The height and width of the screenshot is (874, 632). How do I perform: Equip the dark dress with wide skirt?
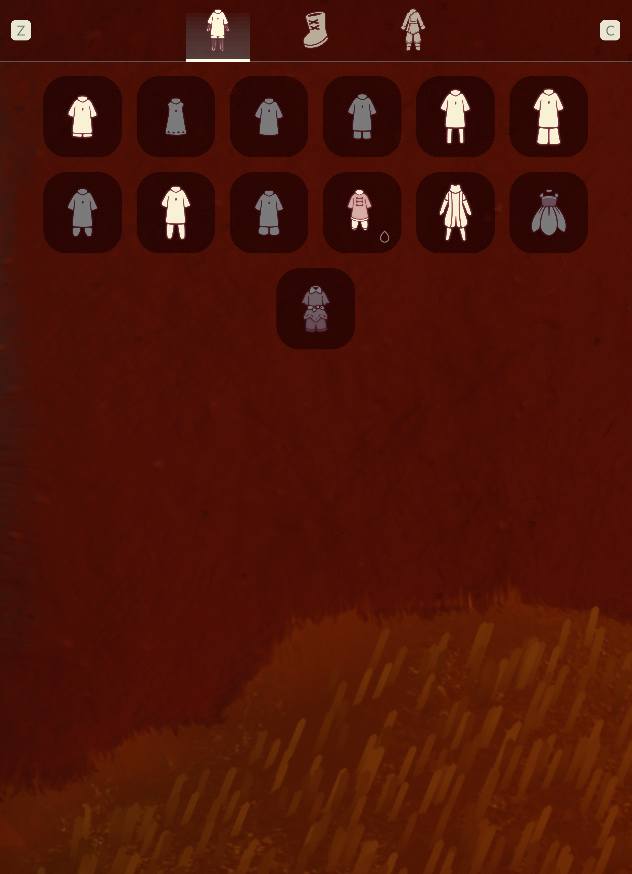pyautogui.click(x=548, y=212)
